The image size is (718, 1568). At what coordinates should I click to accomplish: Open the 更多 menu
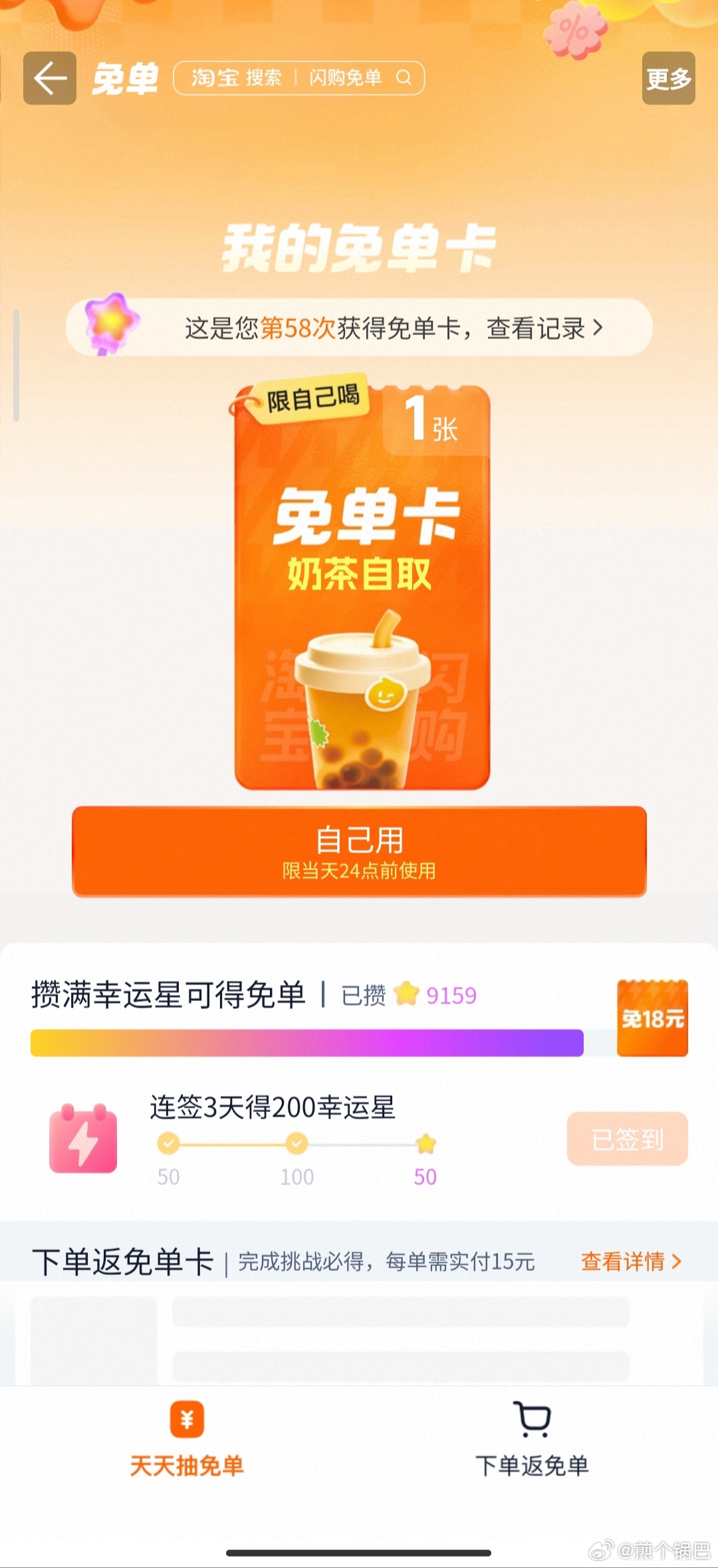point(668,78)
